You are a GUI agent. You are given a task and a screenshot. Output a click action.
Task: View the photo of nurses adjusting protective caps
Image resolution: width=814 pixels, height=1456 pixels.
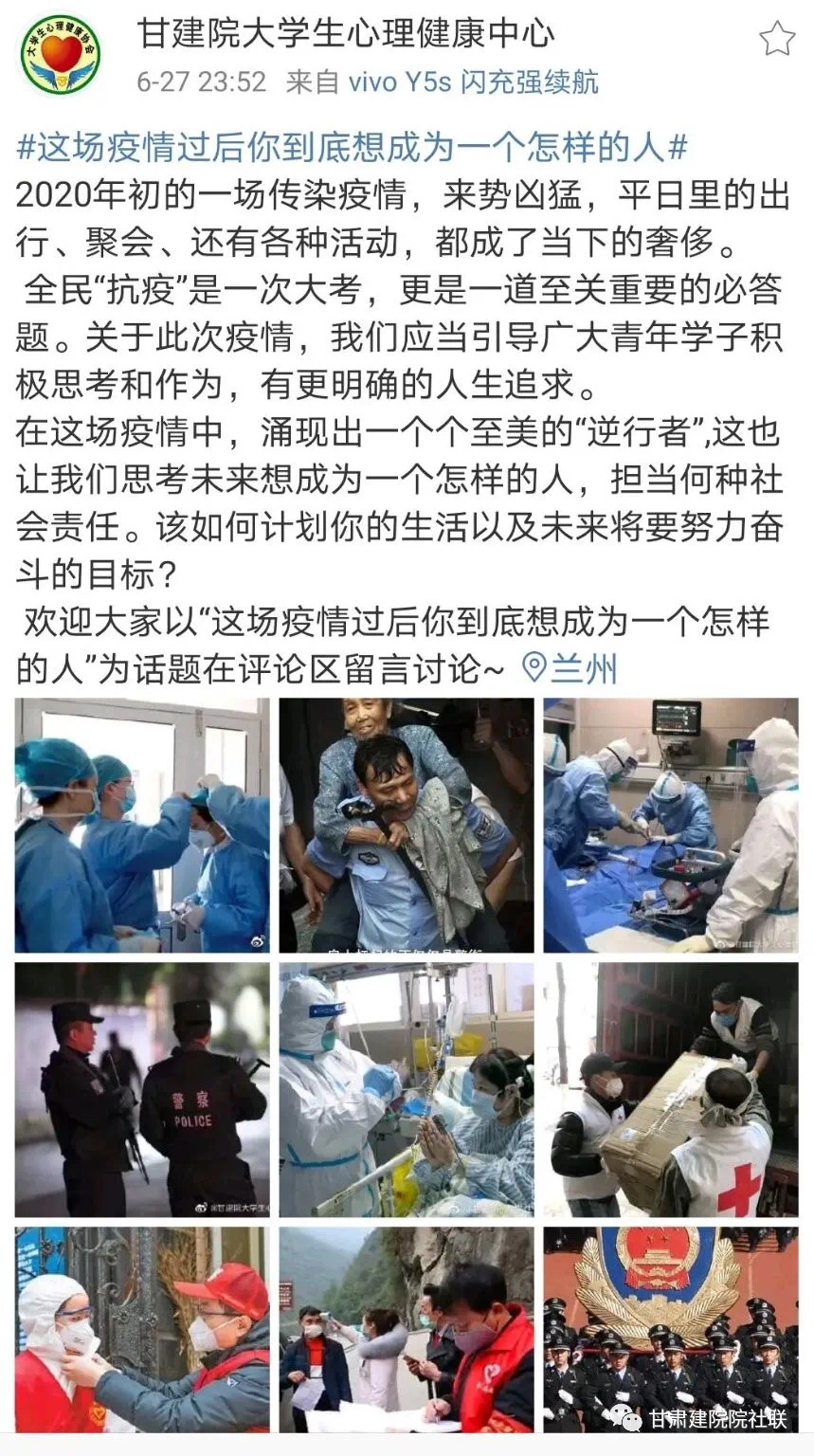(142, 826)
